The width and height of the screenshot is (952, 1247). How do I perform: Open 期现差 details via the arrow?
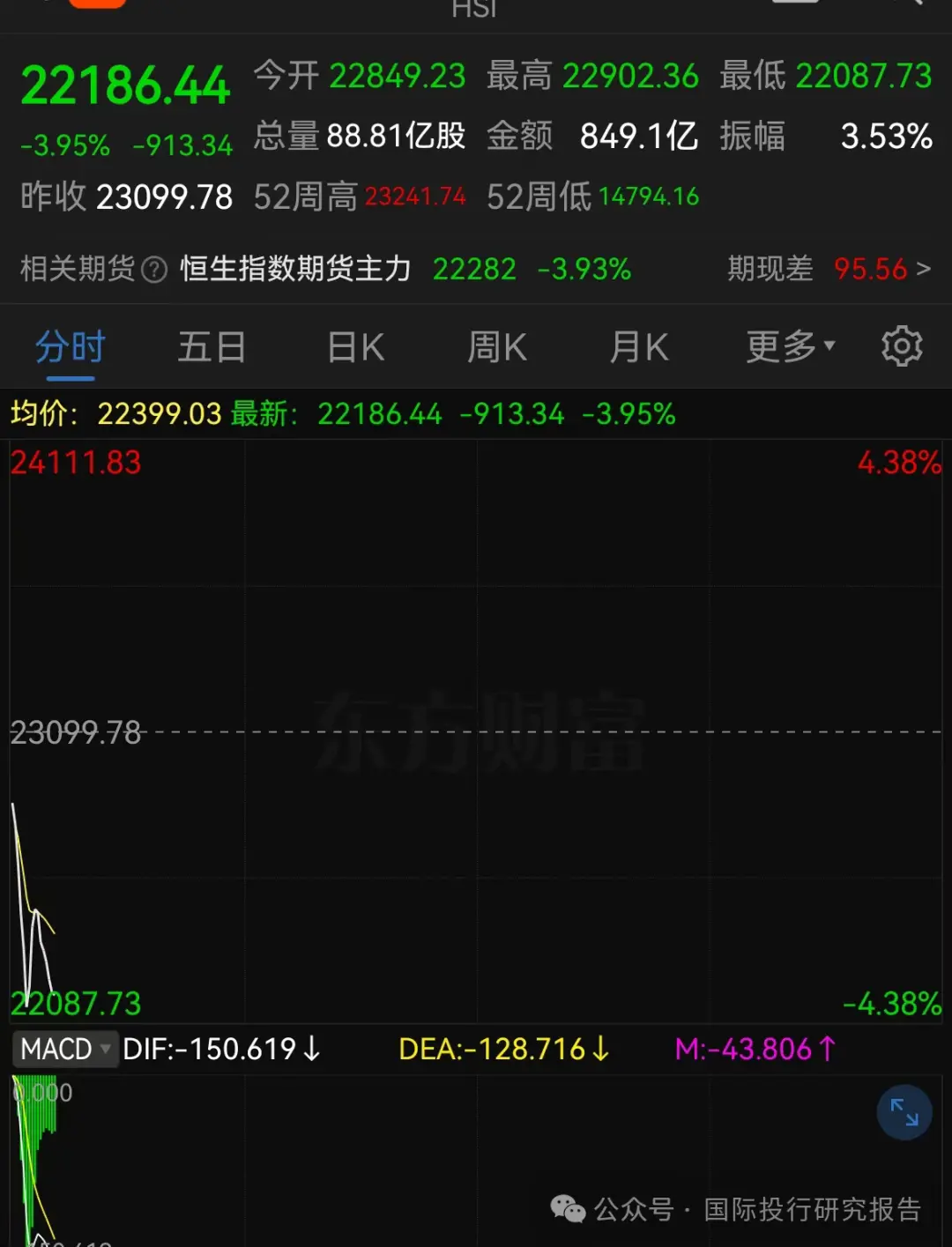[x=923, y=269]
